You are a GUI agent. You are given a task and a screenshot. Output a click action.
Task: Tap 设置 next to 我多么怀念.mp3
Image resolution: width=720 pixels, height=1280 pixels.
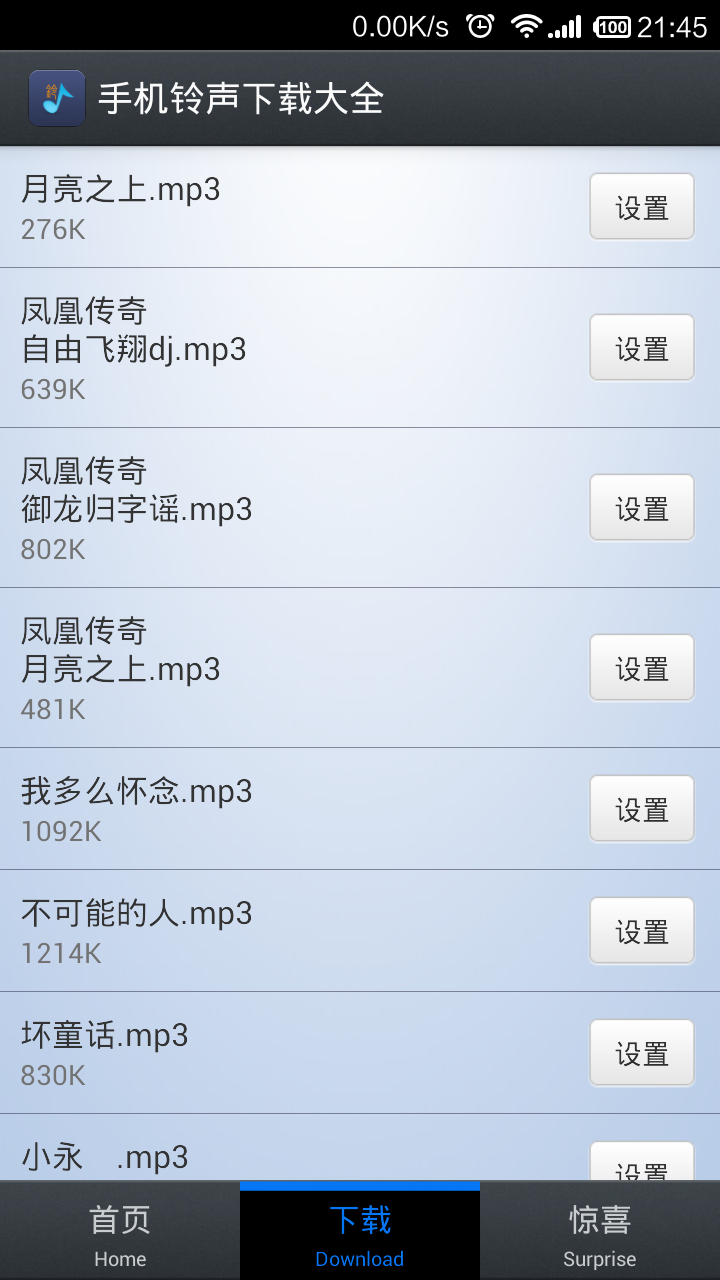[x=641, y=809]
